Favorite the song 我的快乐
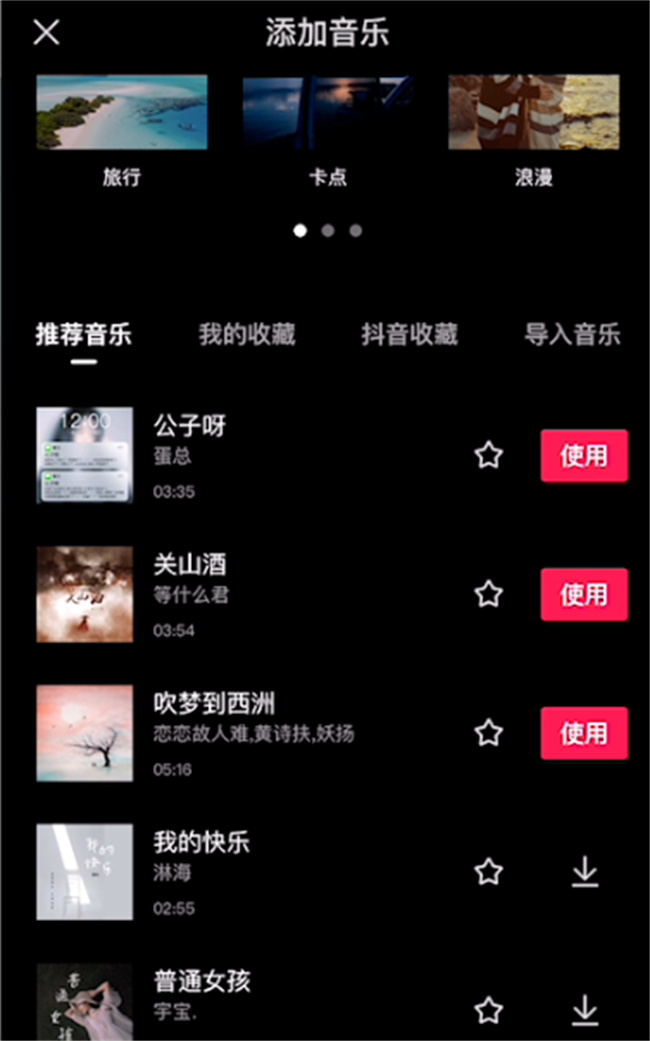Screen dimensions: 650x1041 point(488,872)
